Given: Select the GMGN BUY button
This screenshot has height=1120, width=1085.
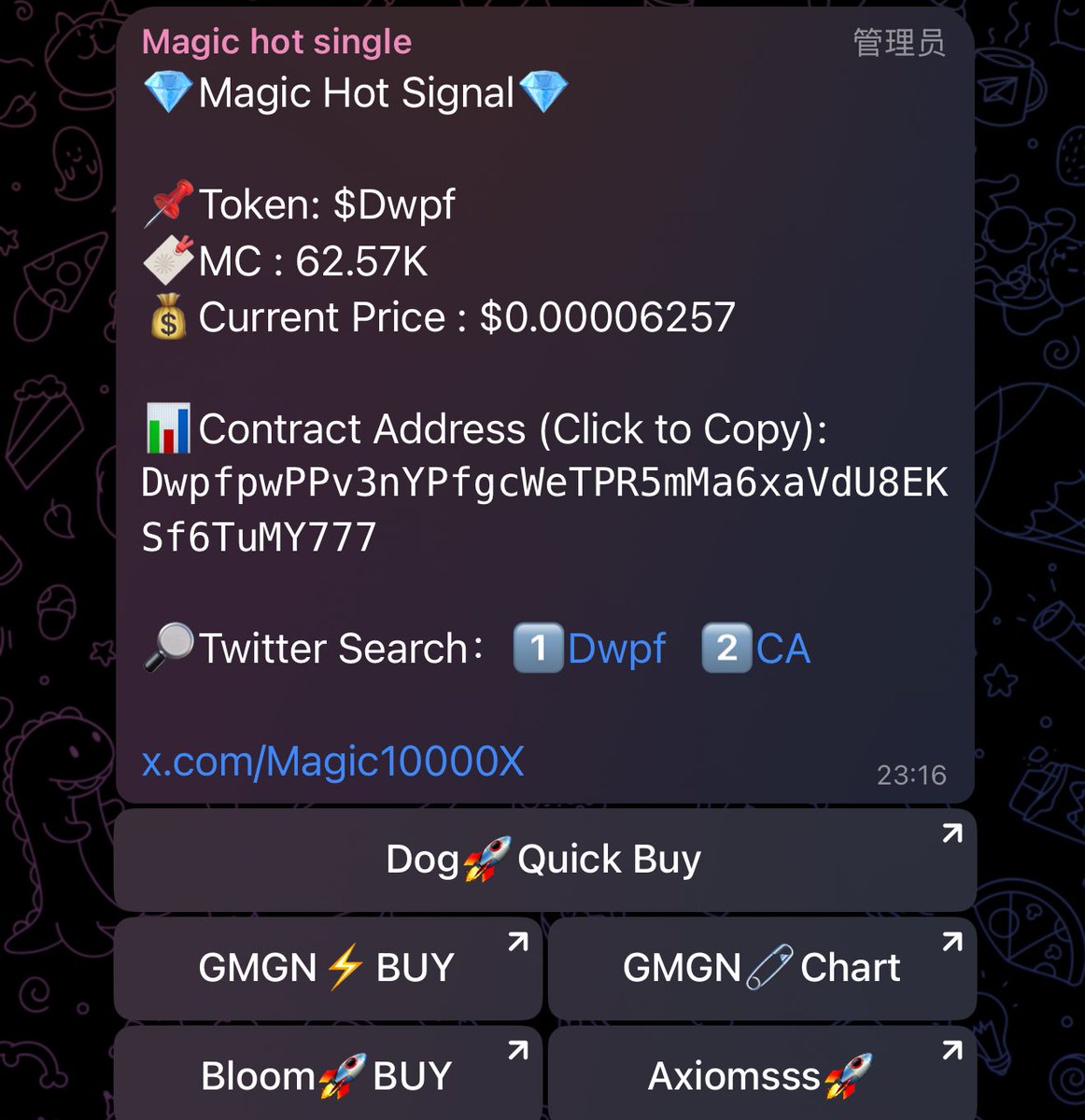Looking at the screenshot, I should coord(327,968).
